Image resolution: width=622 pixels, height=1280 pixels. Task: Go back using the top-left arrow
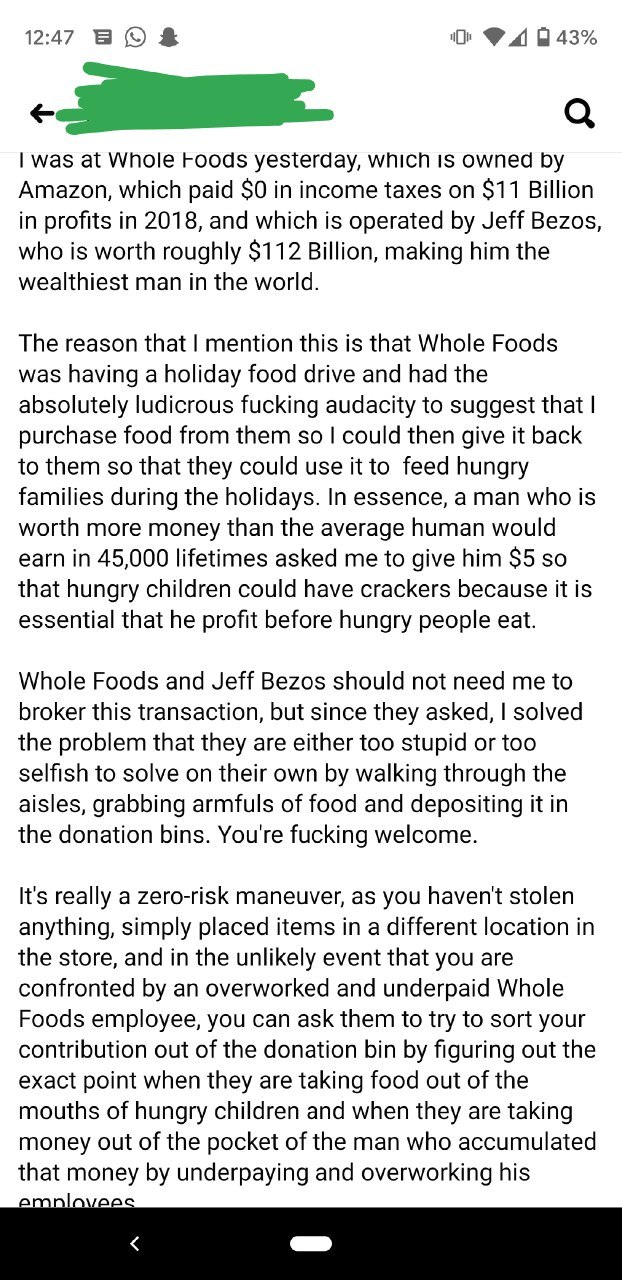pyautogui.click(x=42, y=114)
